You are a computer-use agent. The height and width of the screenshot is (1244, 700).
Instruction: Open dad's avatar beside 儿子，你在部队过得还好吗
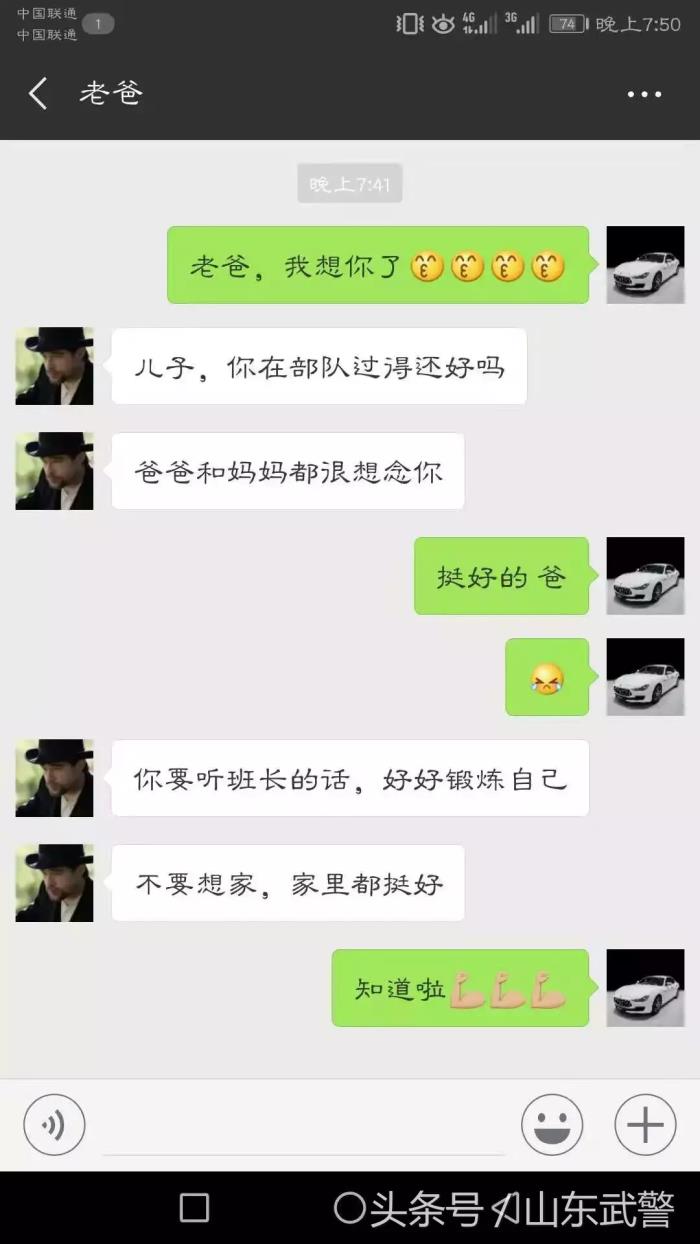coord(54,366)
